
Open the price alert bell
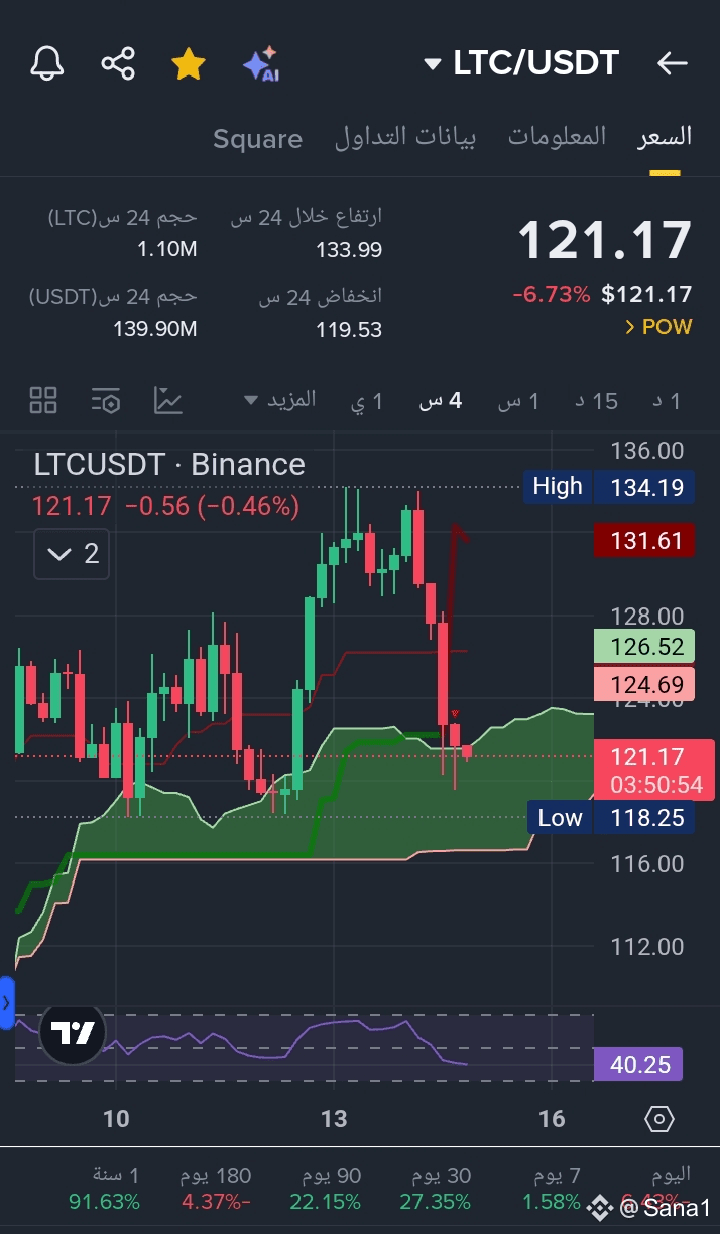coord(47,64)
